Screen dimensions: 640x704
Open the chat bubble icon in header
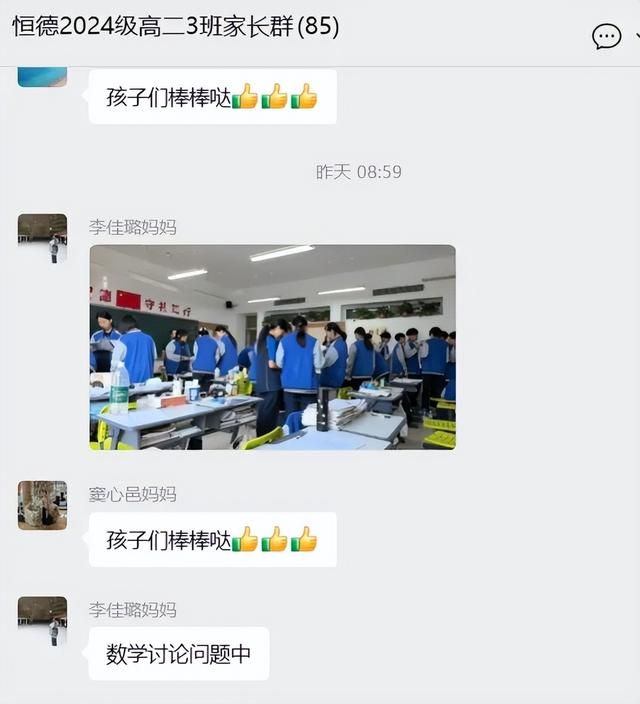(x=606, y=36)
